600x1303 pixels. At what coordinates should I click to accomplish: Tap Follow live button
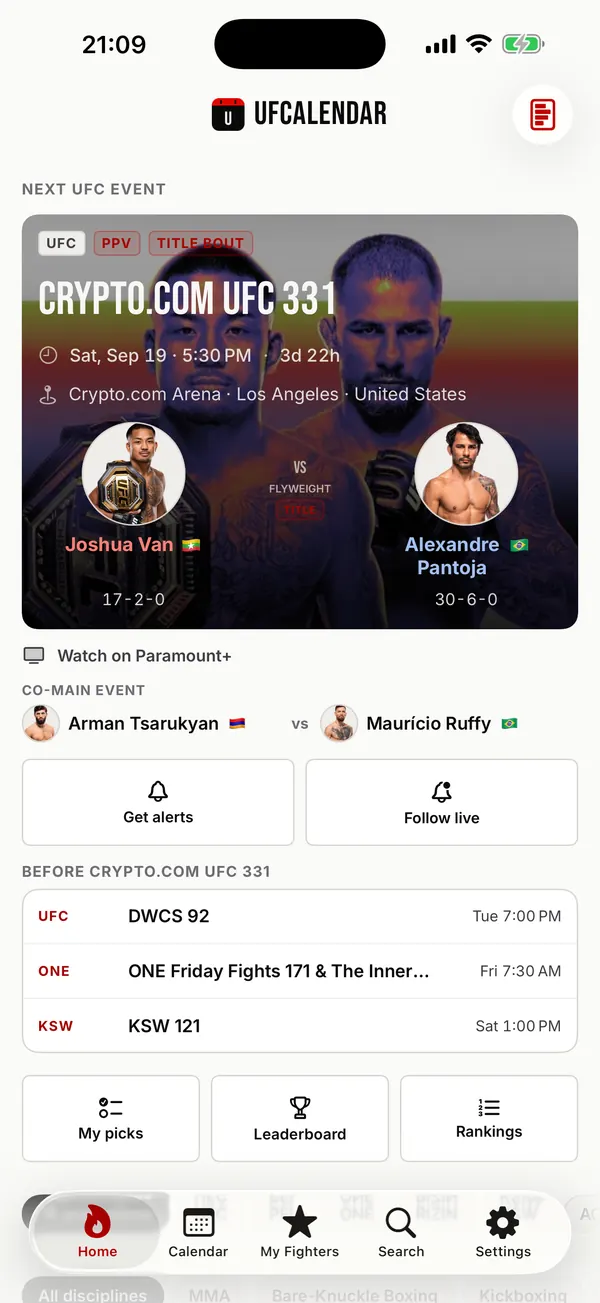[x=442, y=802]
